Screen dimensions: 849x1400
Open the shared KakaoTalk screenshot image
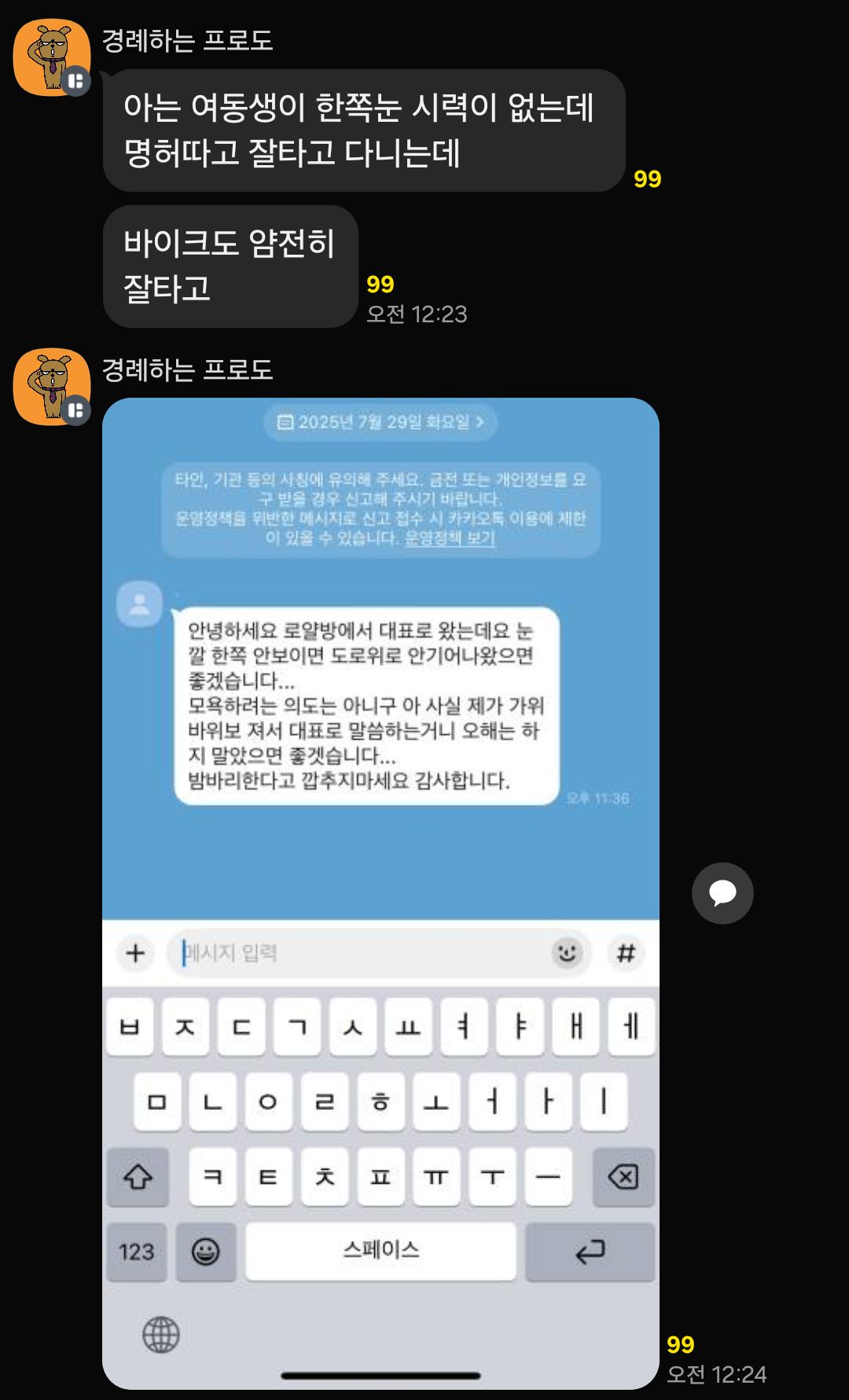coord(380,893)
